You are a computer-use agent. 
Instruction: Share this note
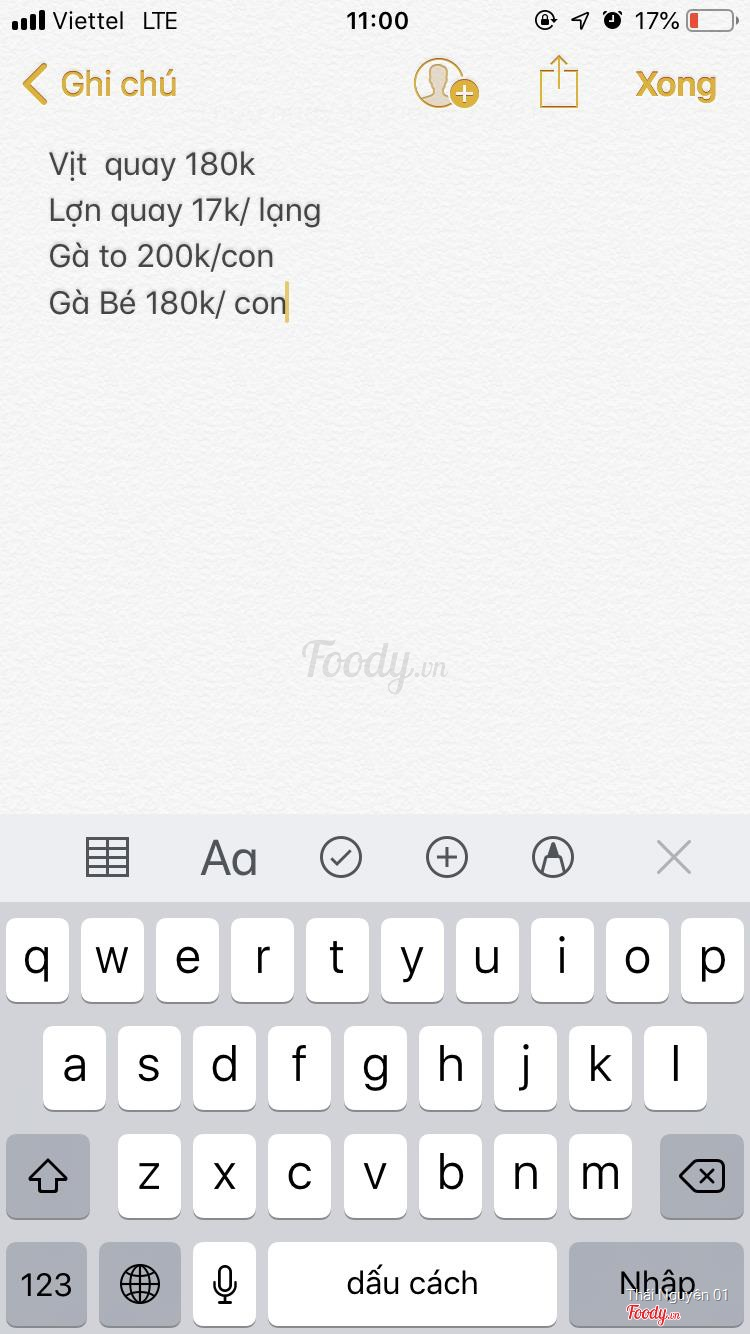559,82
